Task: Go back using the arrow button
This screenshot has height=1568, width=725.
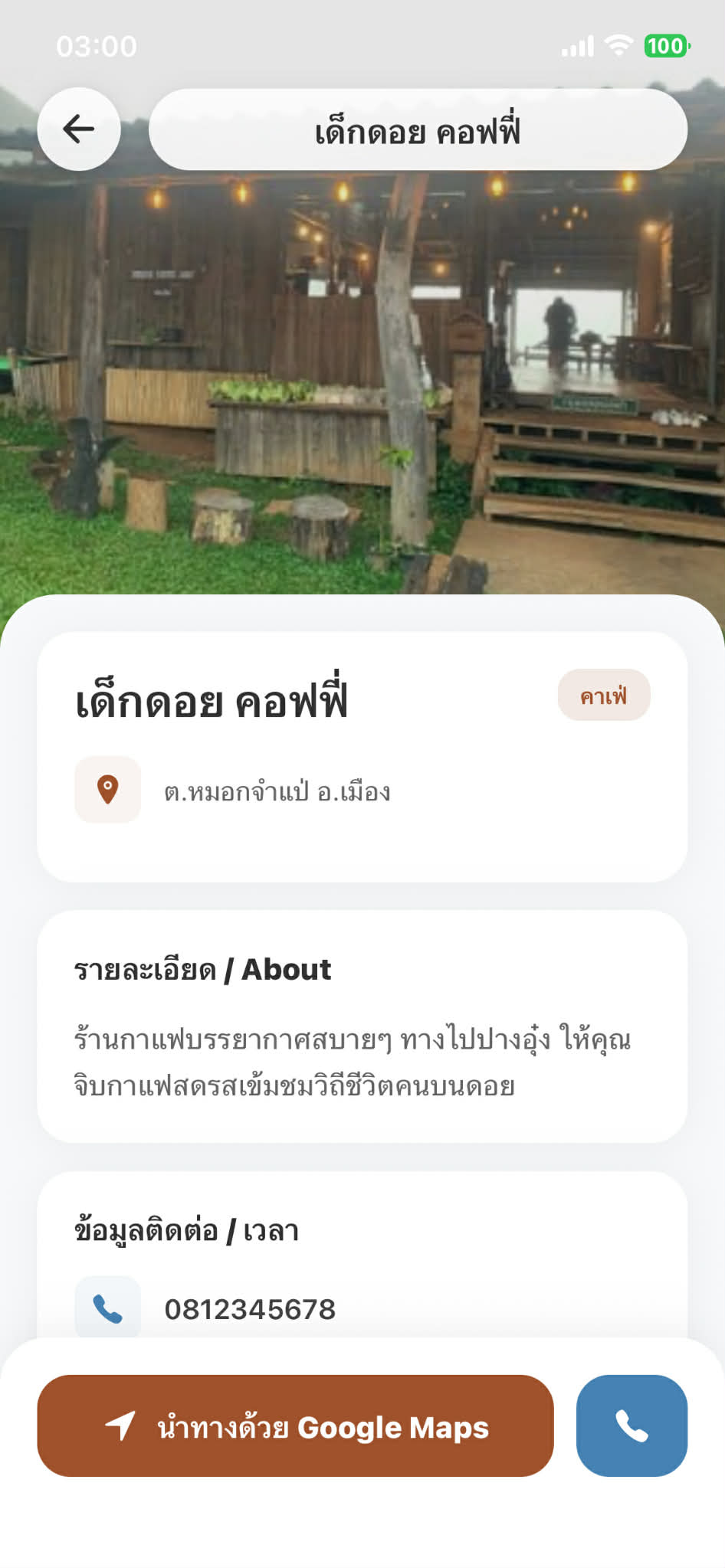Action: (79, 129)
